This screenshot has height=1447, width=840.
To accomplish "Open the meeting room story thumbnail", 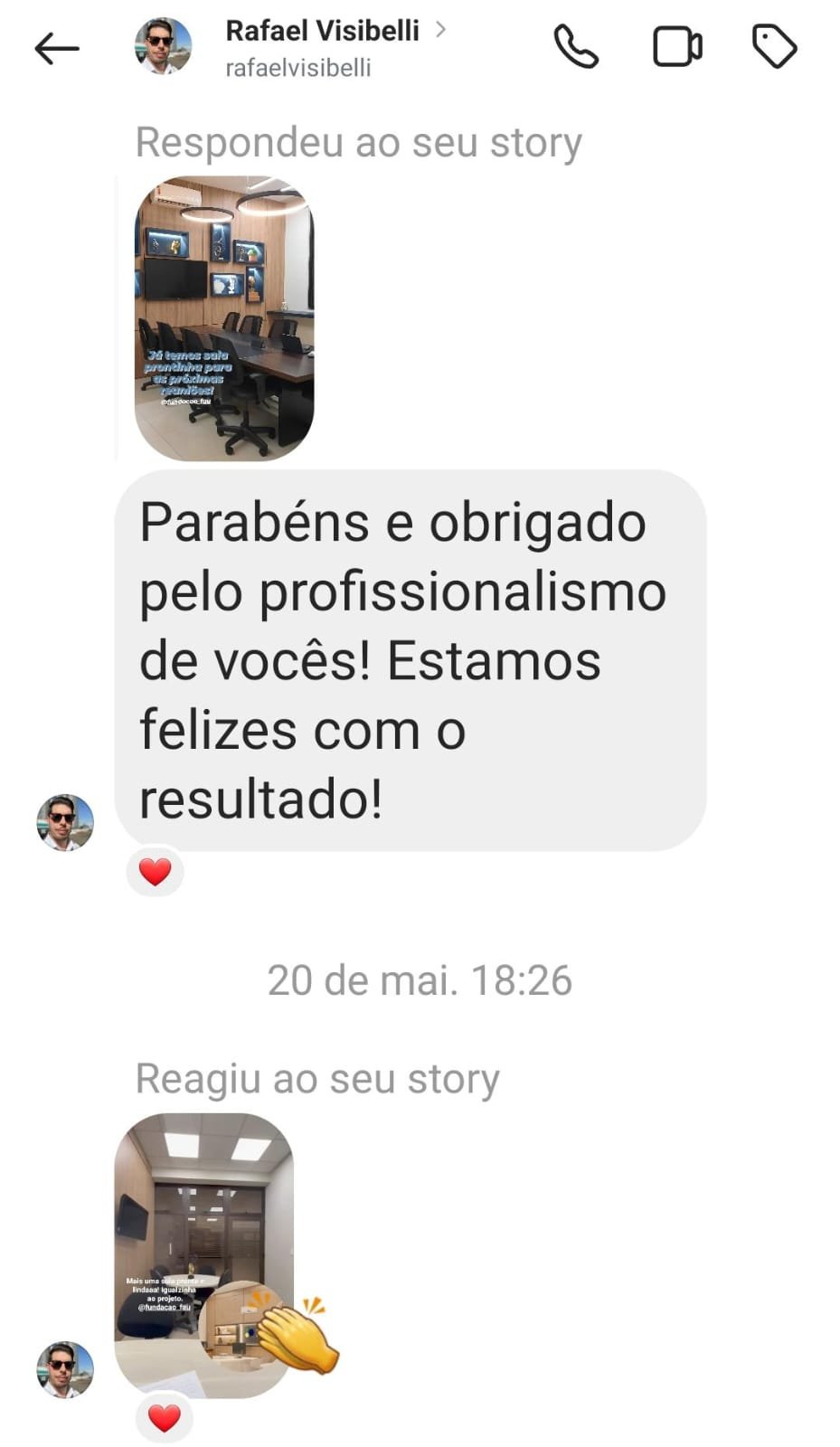I will tap(223, 318).
